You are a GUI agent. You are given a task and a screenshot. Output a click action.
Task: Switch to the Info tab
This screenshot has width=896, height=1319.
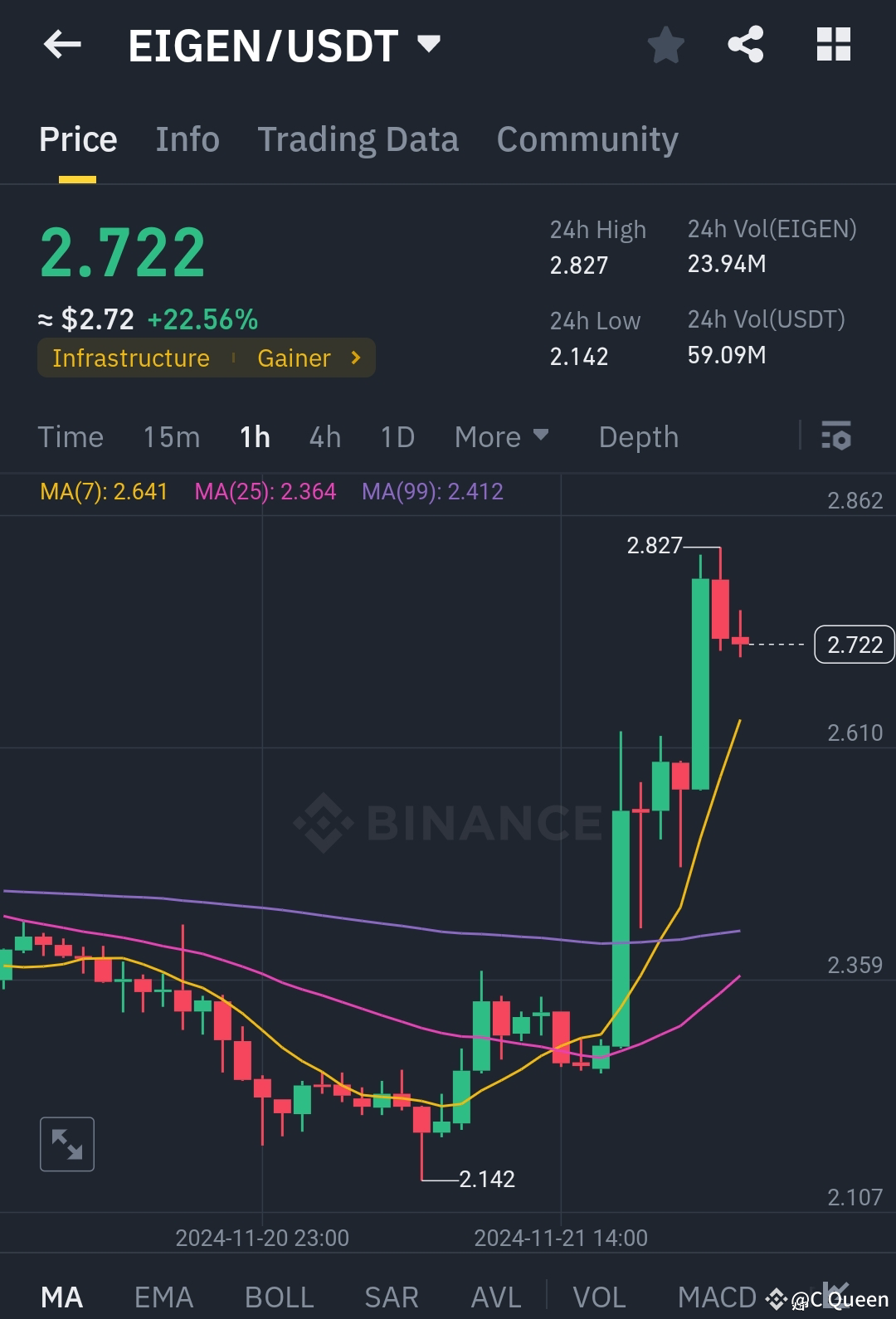coord(187,139)
